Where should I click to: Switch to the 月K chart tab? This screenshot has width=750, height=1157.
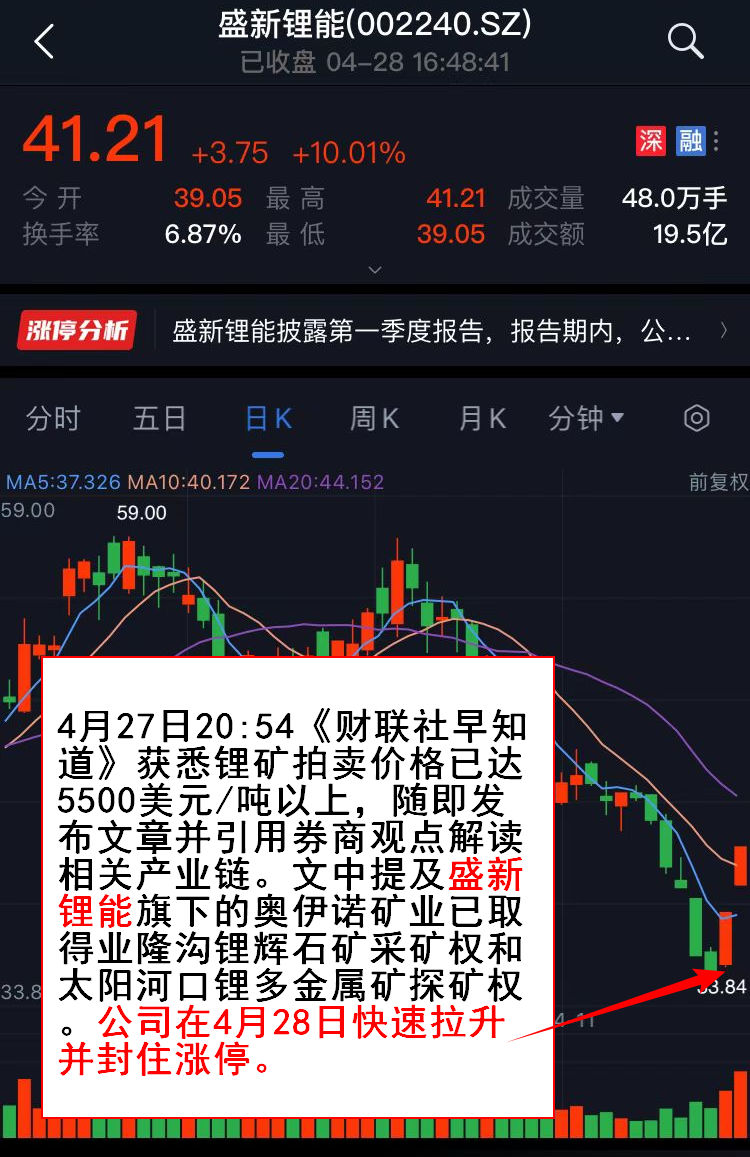(x=482, y=418)
